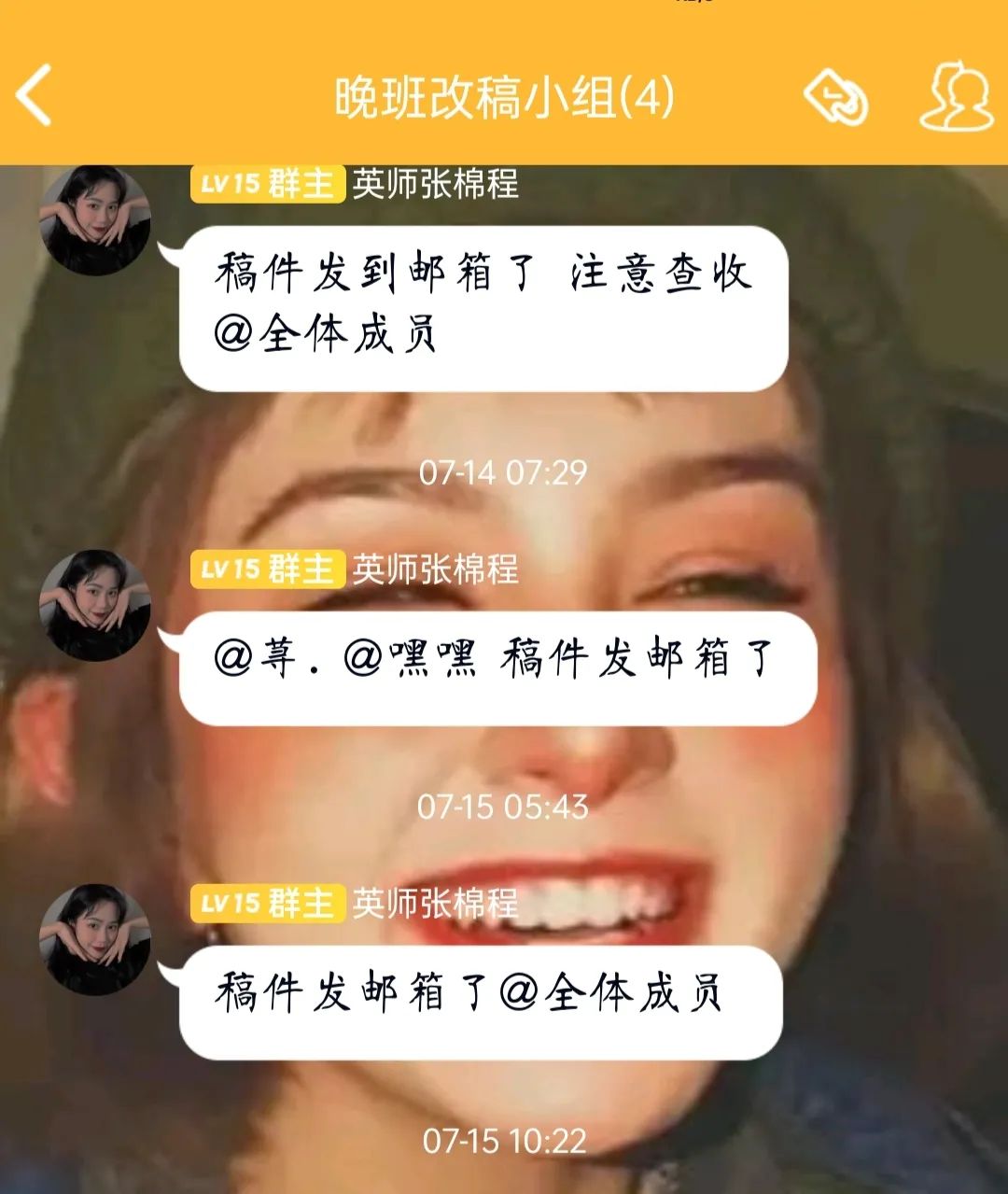The image size is (1008, 1194).
Task: Open sender's avatar beside the 注意查收 message
Action: point(95,220)
